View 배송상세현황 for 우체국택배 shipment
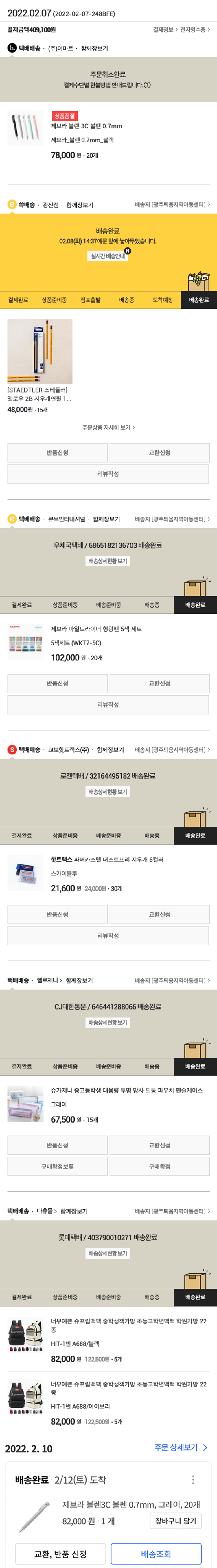This screenshot has width=217, height=1568. (x=108, y=561)
